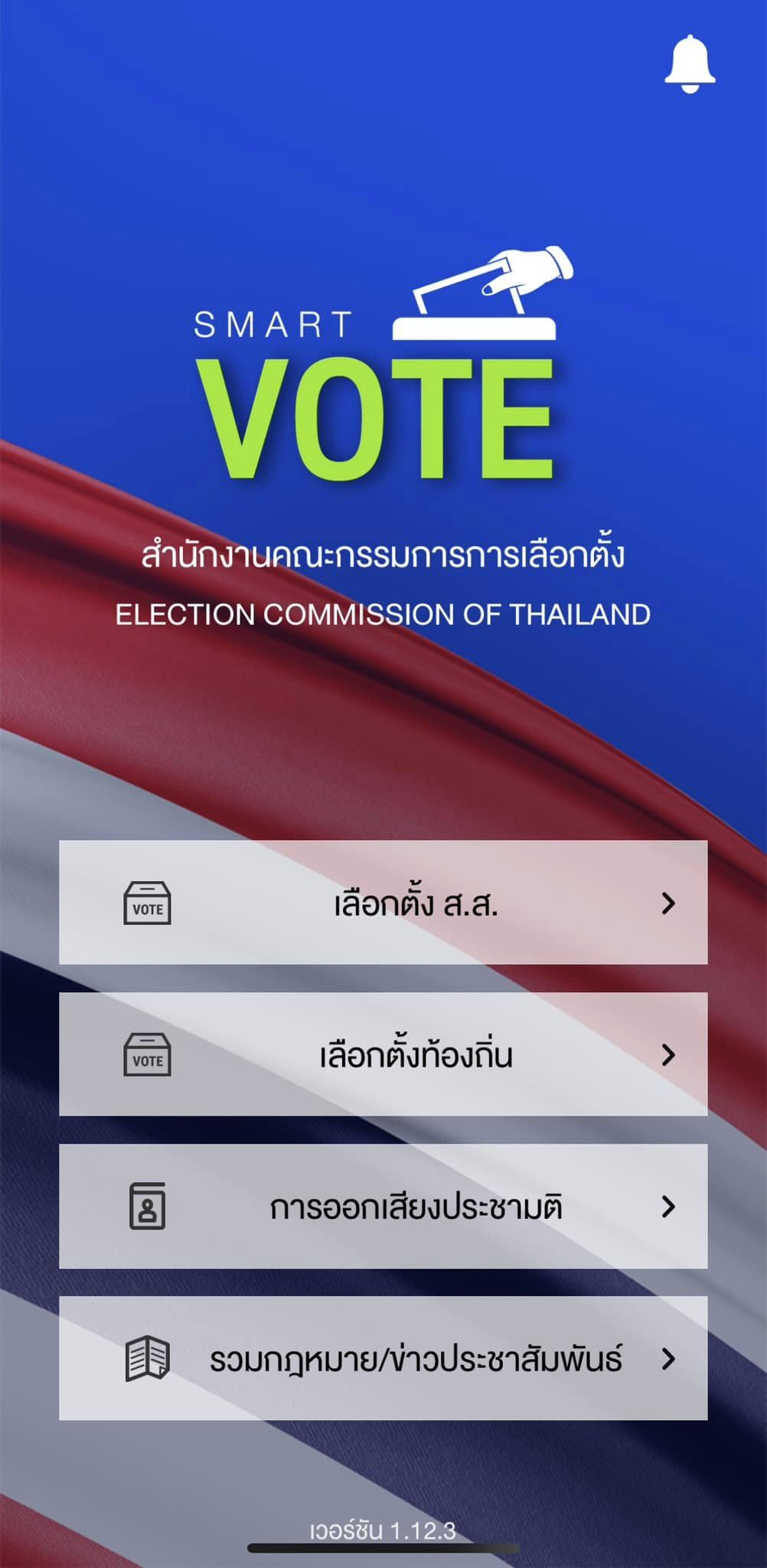Select เลือกตั้งท้องถิ่น option
The image size is (767, 1568).
pyautogui.click(x=383, y=1054)
